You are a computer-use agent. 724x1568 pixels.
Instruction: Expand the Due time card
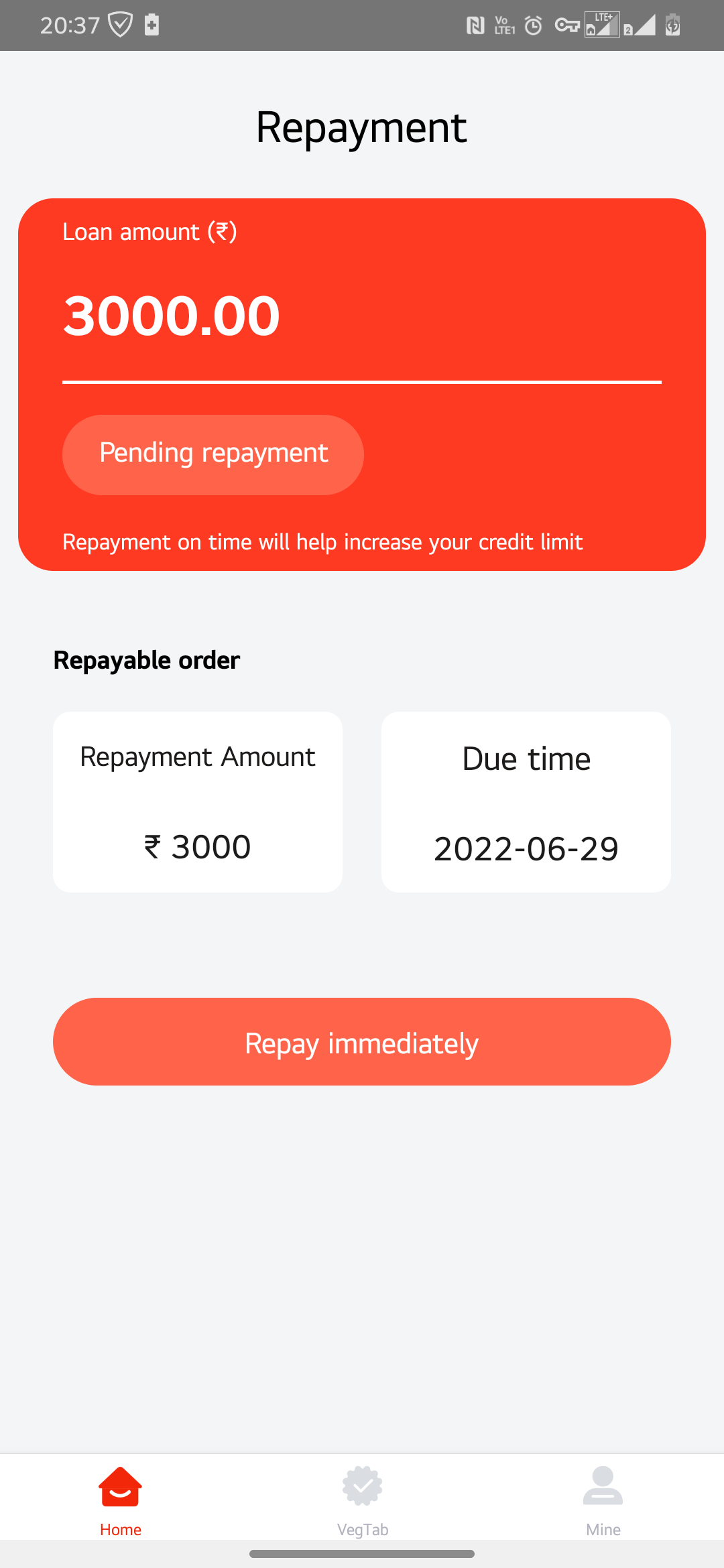[526, 802]
